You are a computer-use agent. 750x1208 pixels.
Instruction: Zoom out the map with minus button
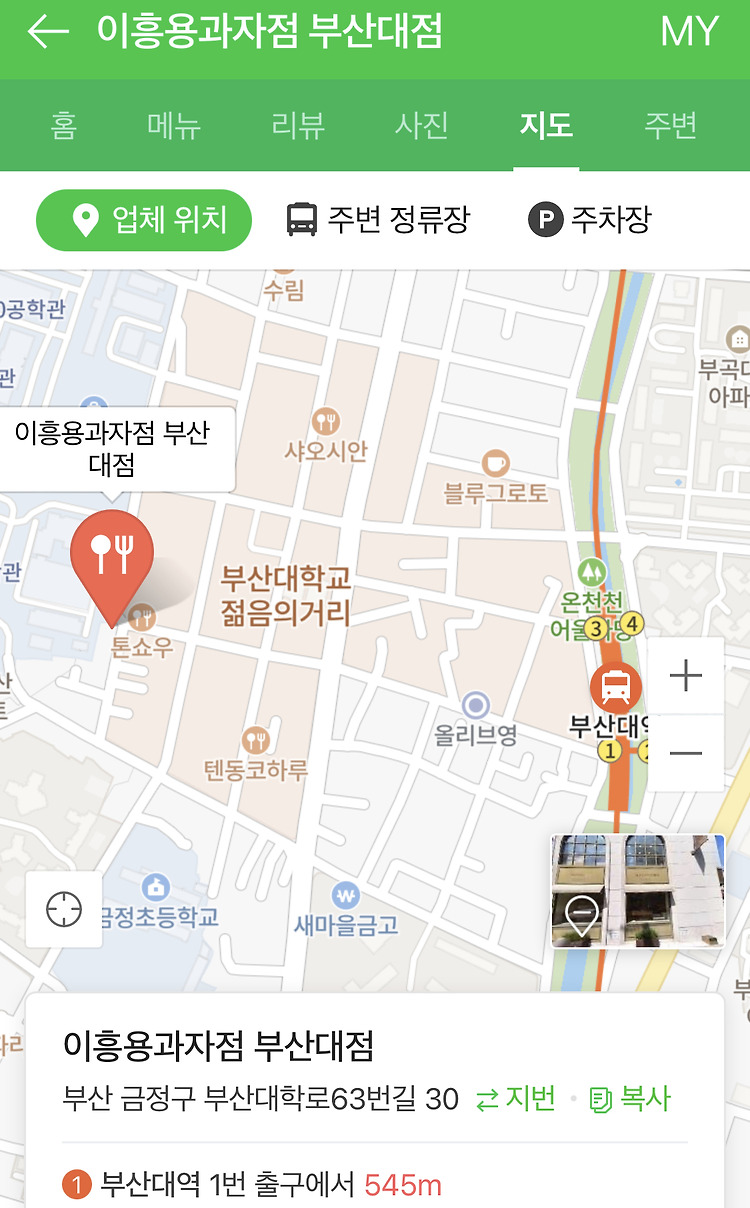click(x=686, y=753)
